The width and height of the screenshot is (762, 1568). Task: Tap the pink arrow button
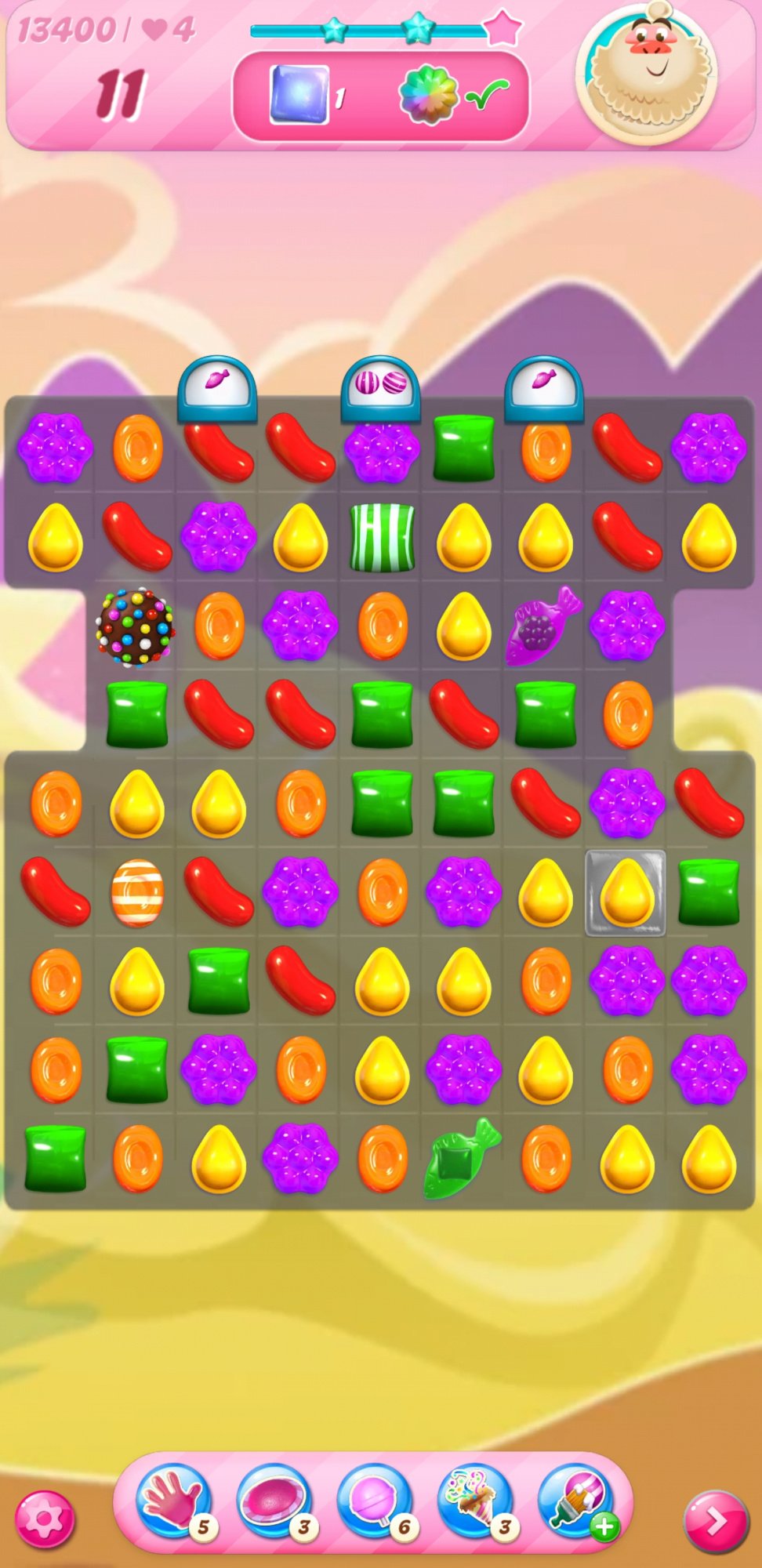[x=715, y=1521]
